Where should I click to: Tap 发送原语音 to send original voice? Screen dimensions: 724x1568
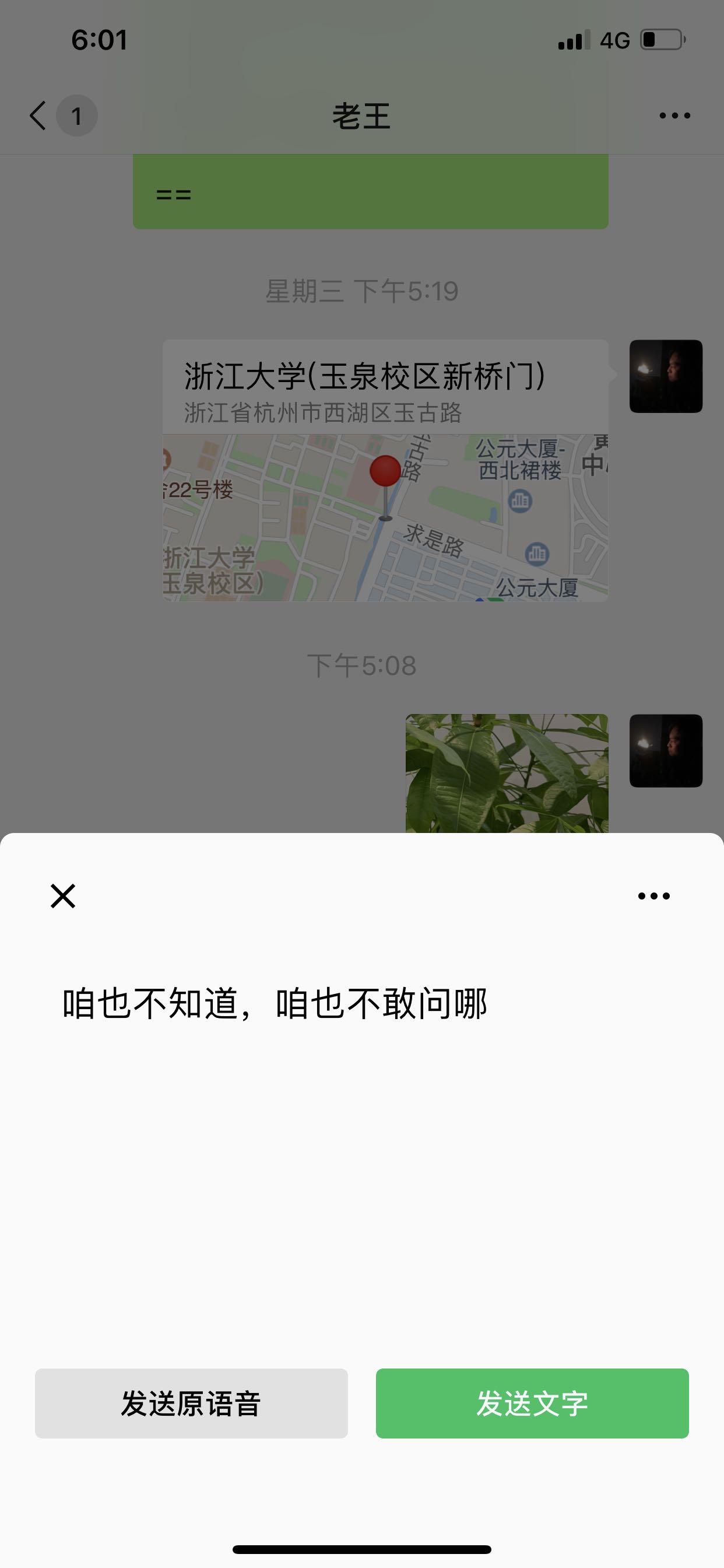tap(191, 1403)
